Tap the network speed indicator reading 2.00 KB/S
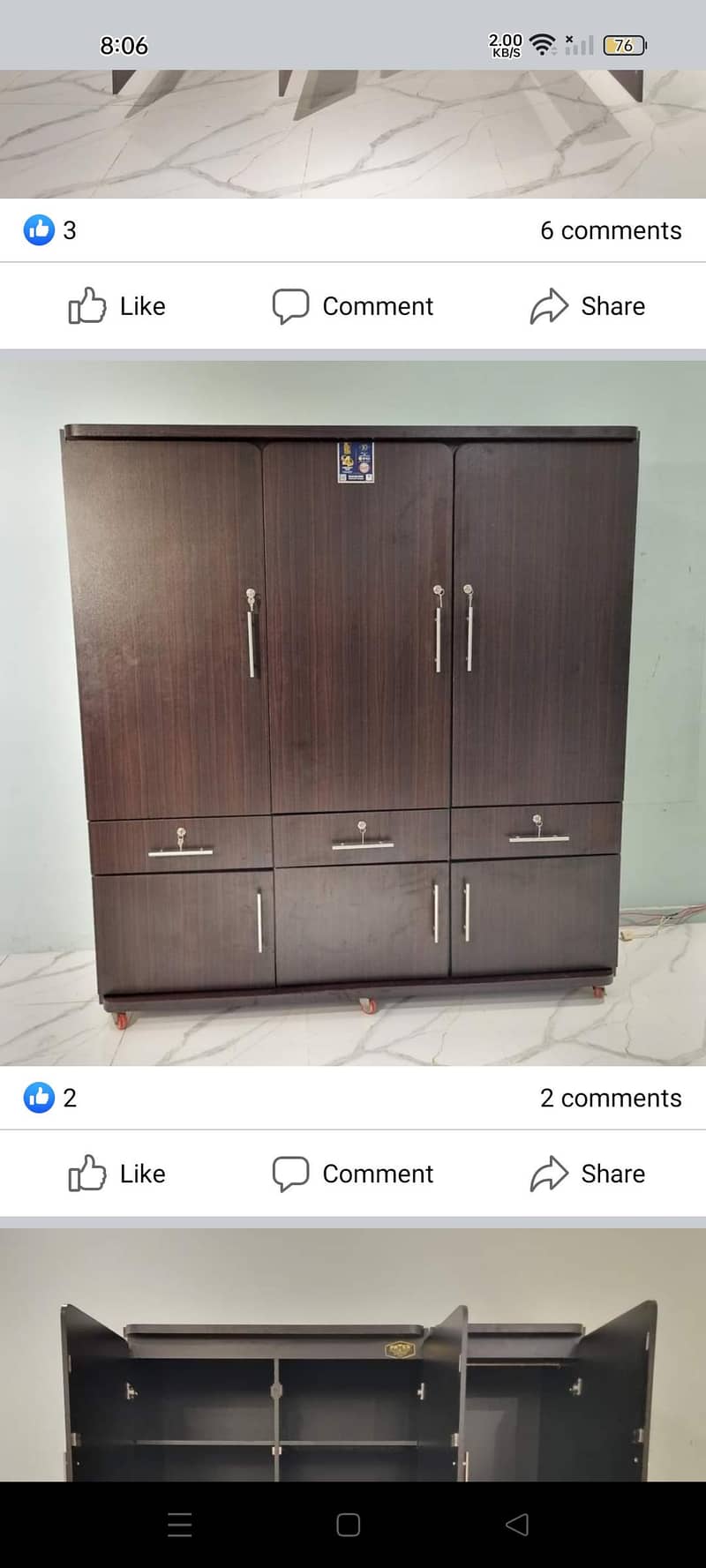Screen dimensions: 706x1568 pos(503,45)
